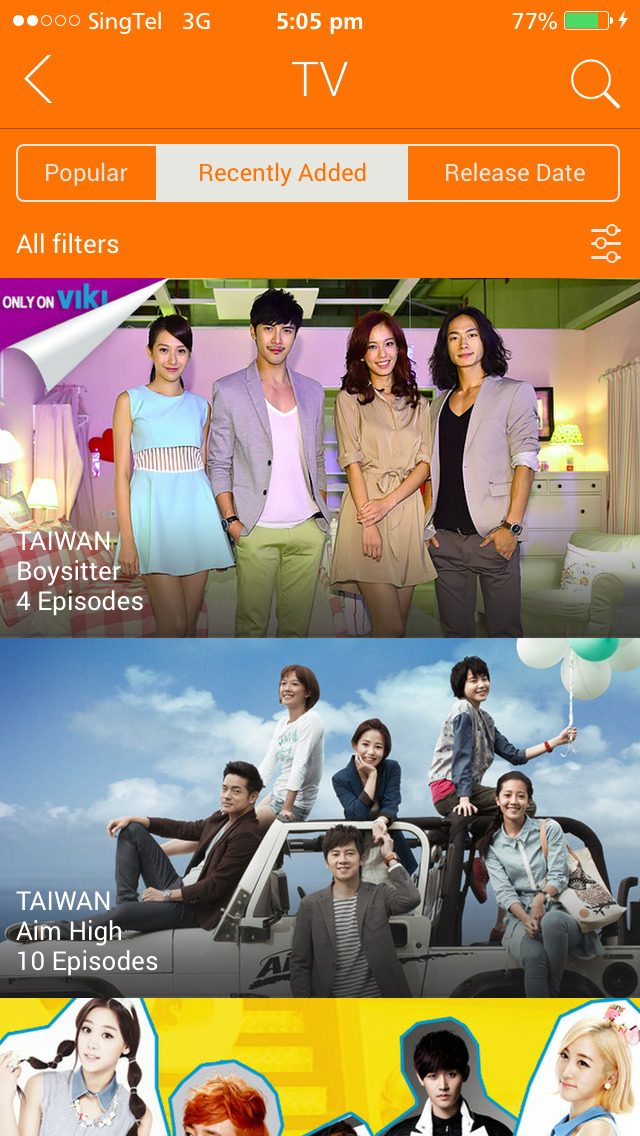Open the Boysitter show card

pos(320,458)
